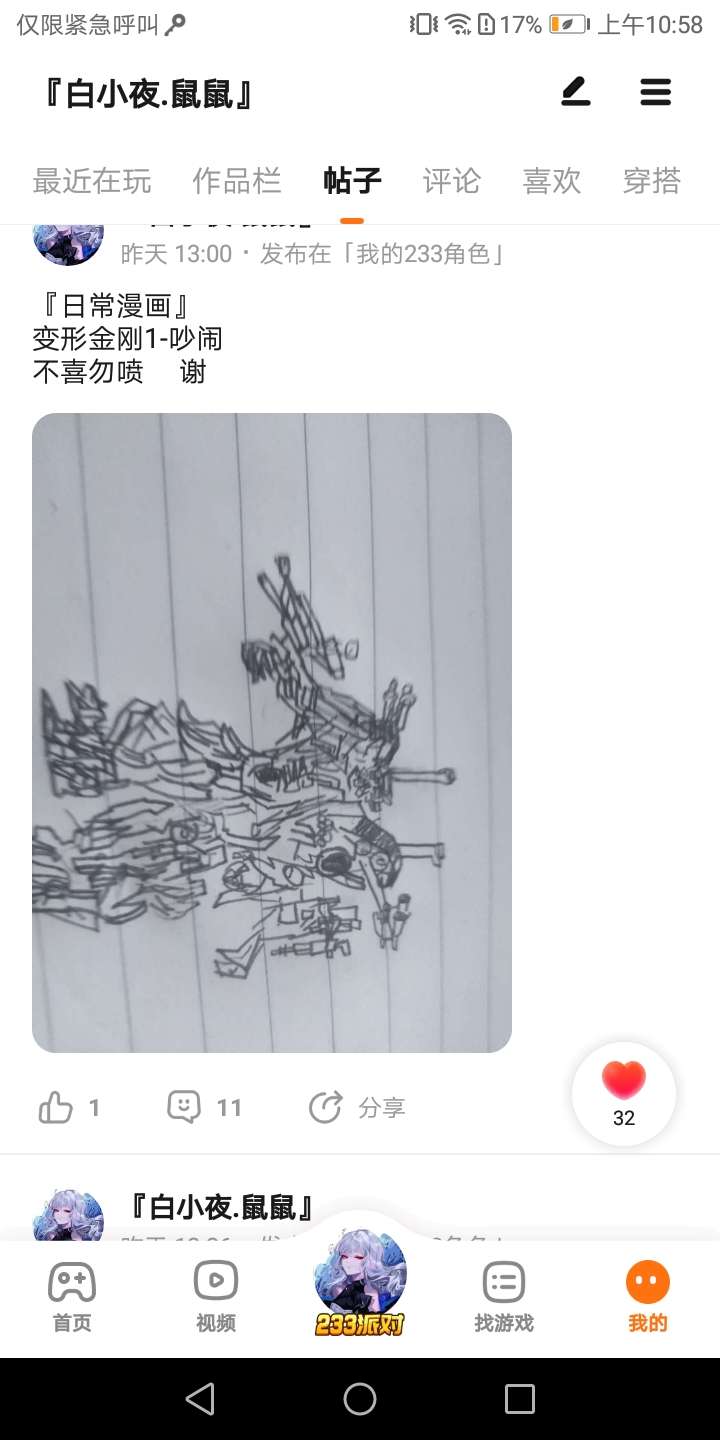Screen dimensions: 720x1440
Task: Open the 233派对 center button
Action: point(360,1283)
